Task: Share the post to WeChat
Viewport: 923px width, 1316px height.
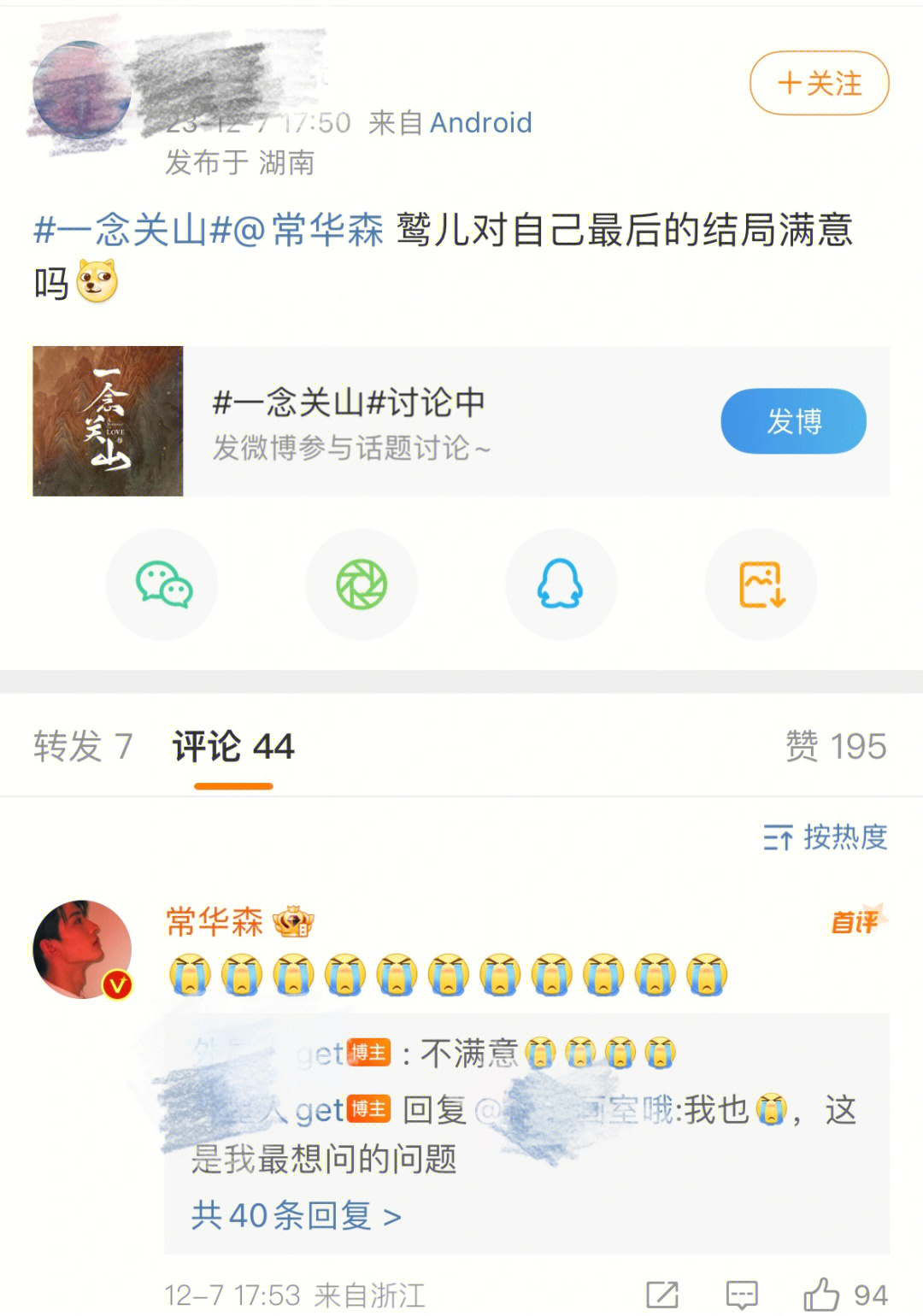Action: coord(163,585)
